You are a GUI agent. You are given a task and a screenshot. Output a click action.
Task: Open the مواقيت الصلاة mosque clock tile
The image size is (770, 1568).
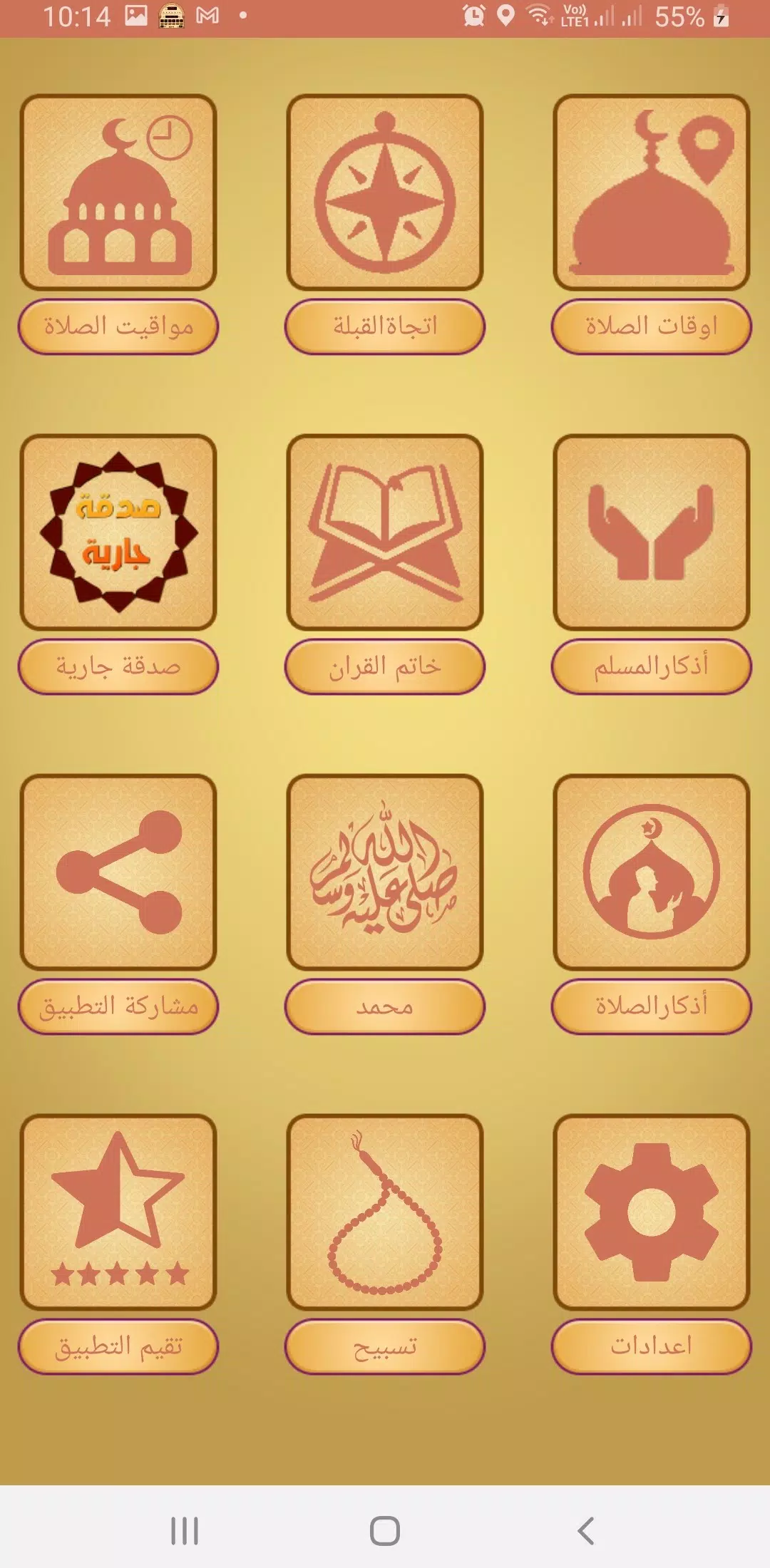coord(118,192)
